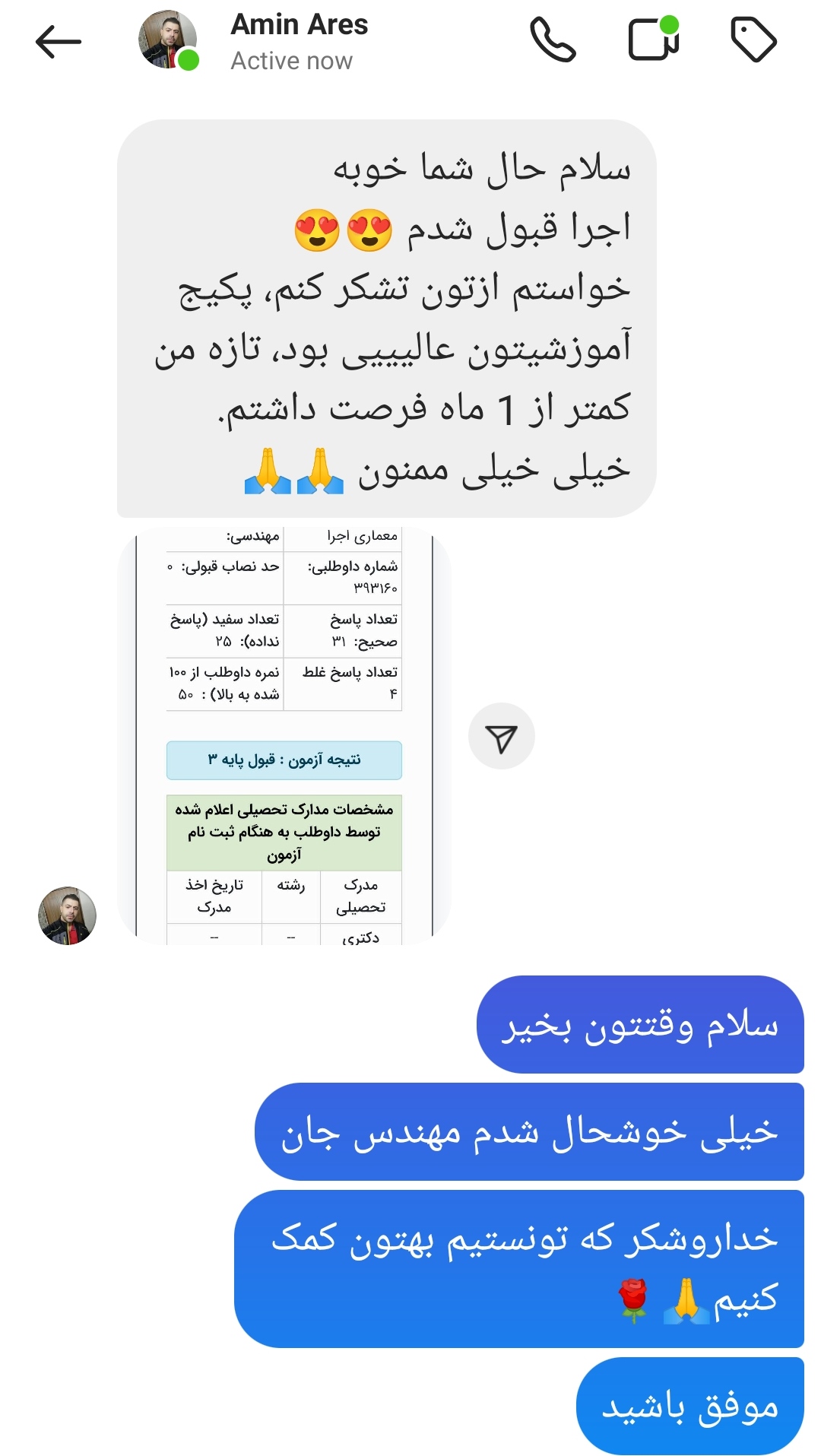Go back to the inbox
The image size is (821, 1456).
(58, 42)
